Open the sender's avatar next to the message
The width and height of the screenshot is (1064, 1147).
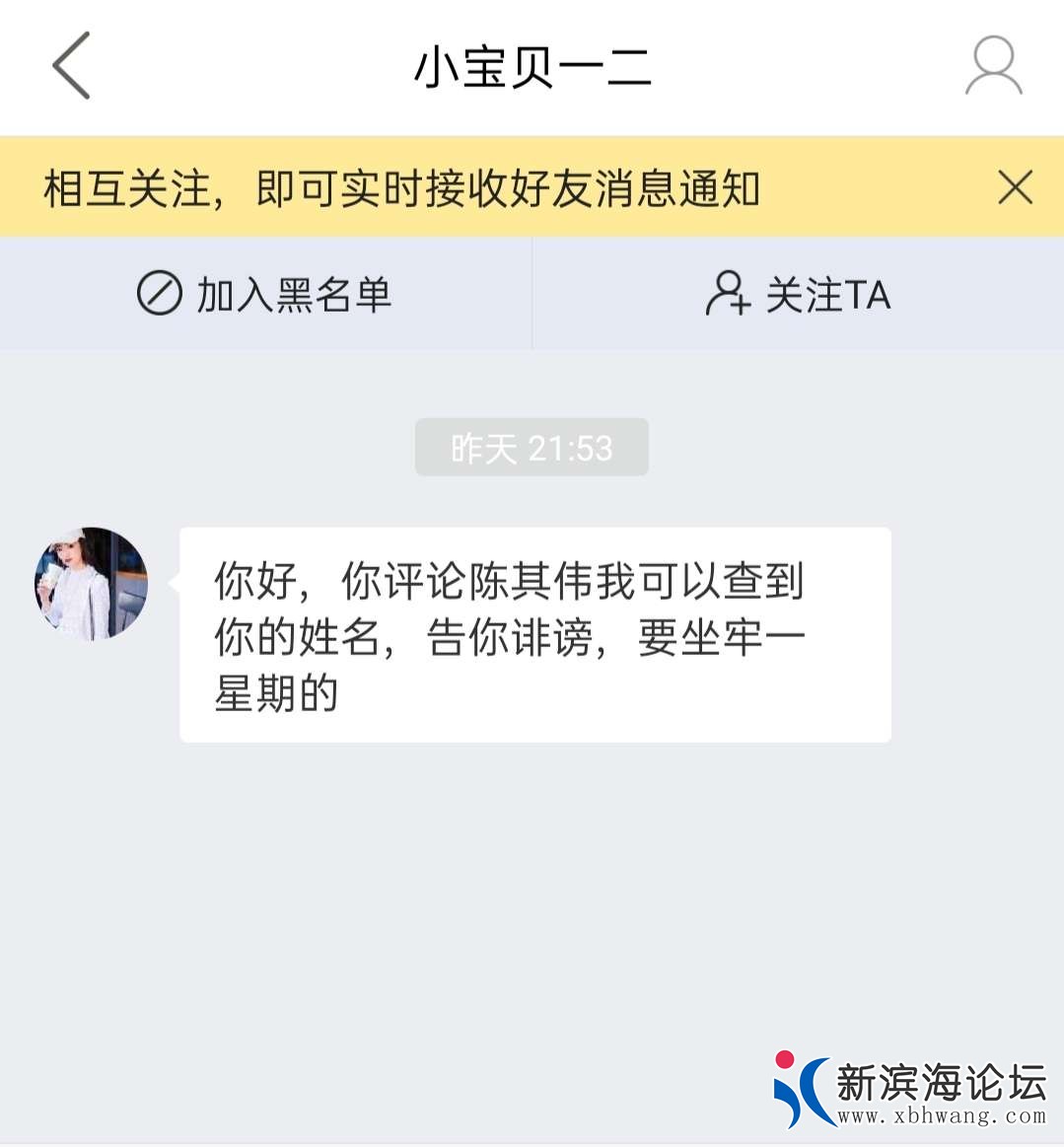click(92, 584)
